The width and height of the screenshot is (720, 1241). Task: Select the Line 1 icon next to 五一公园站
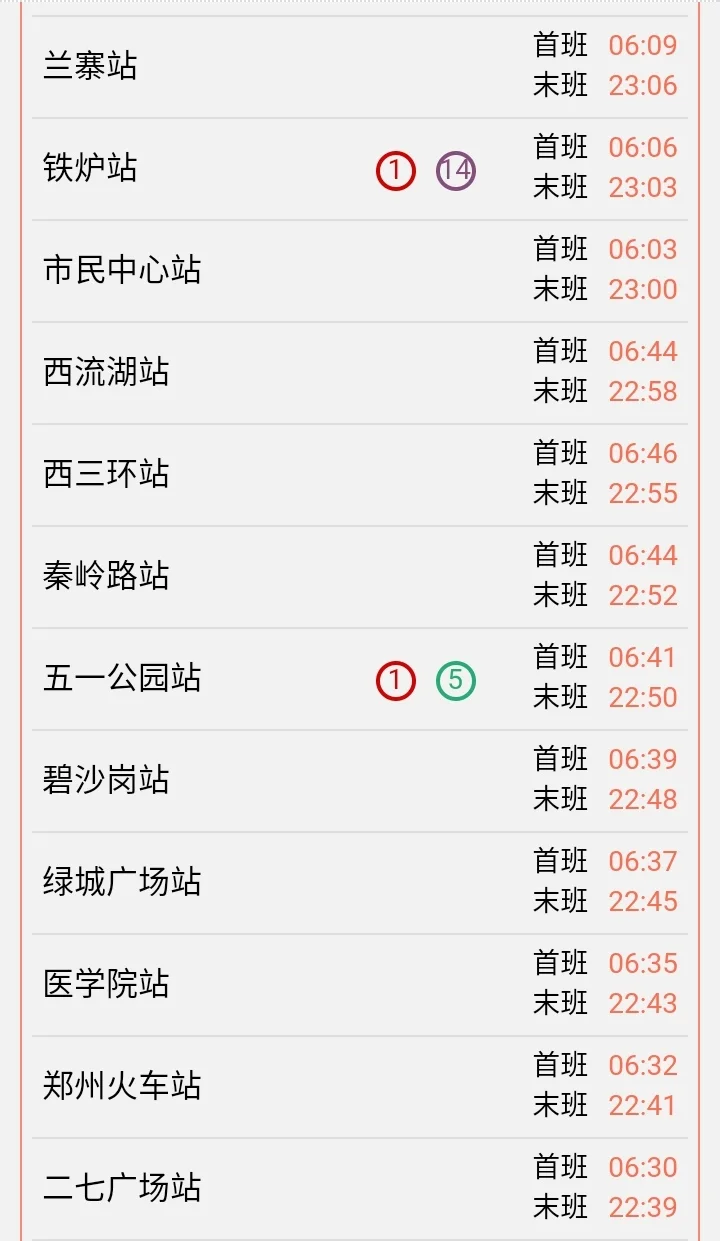[394, 679]
